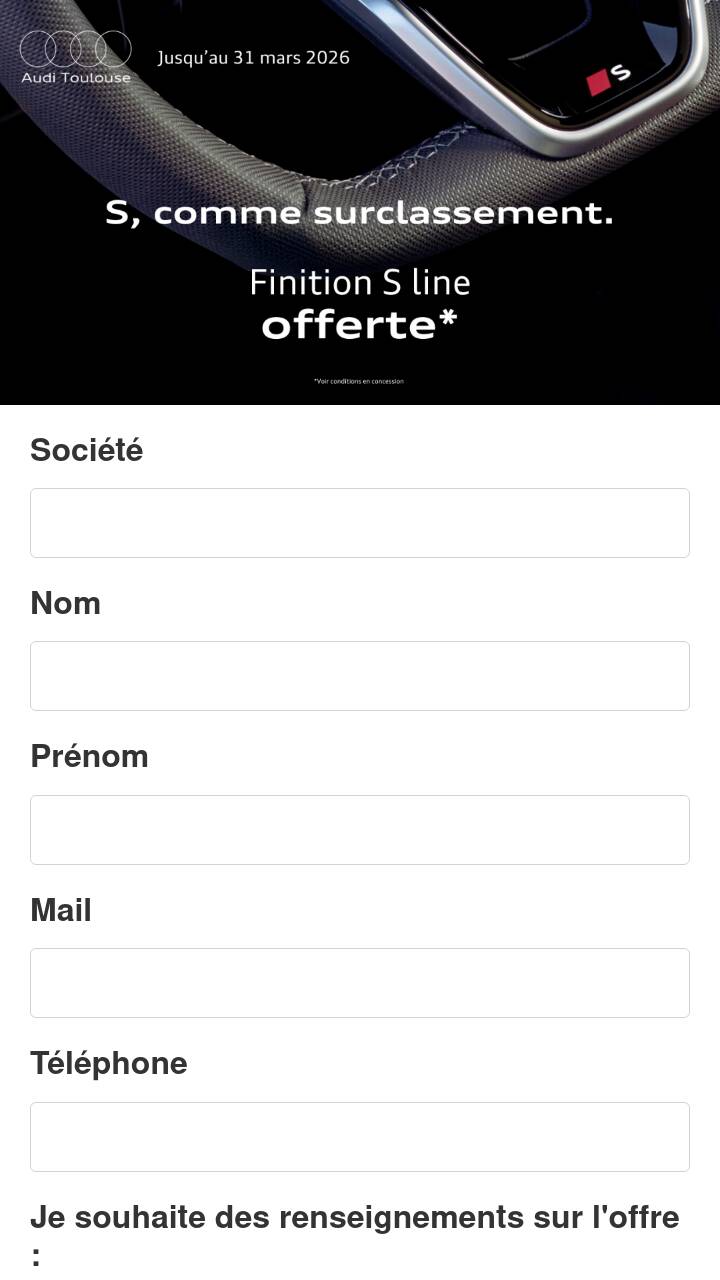
Task: Tap the Société input field
Action: (360, 523)
